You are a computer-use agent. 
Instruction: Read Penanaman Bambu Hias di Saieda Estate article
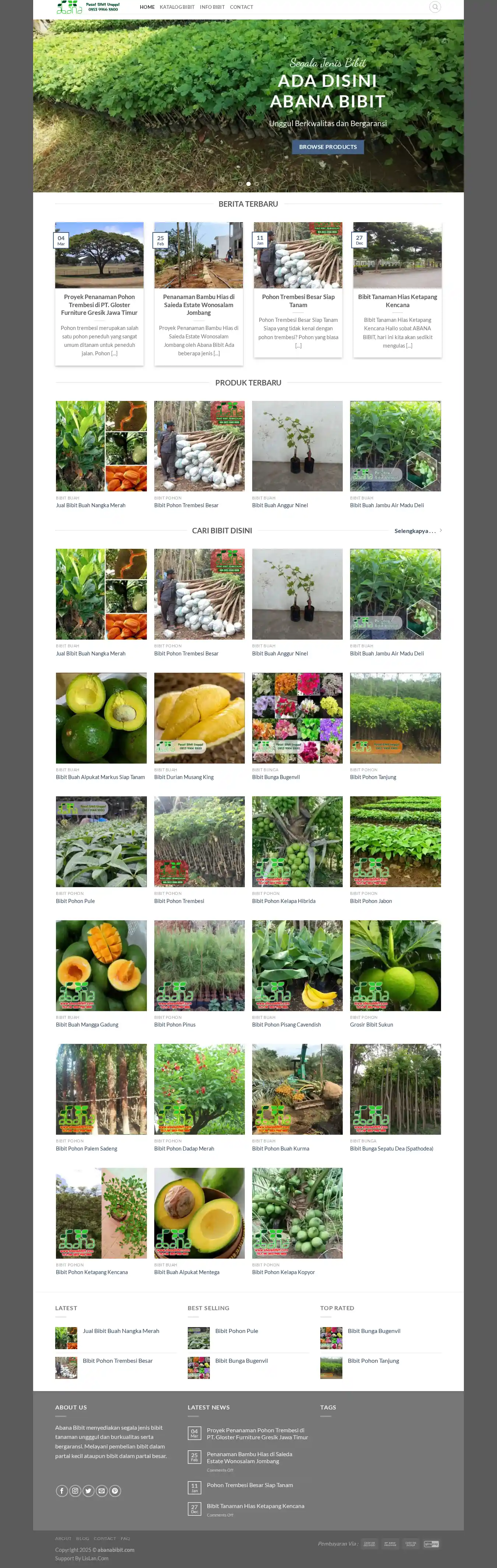(198, 304)
